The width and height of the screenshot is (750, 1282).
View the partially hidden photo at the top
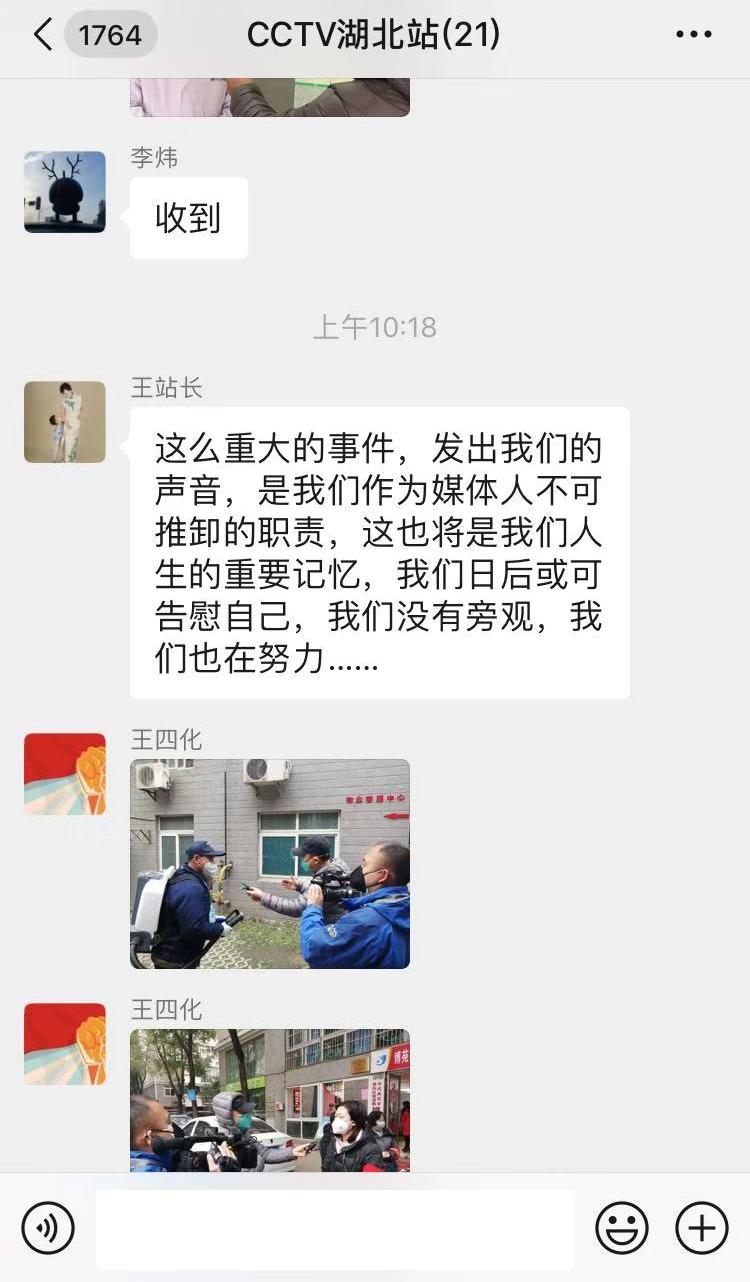270,97
